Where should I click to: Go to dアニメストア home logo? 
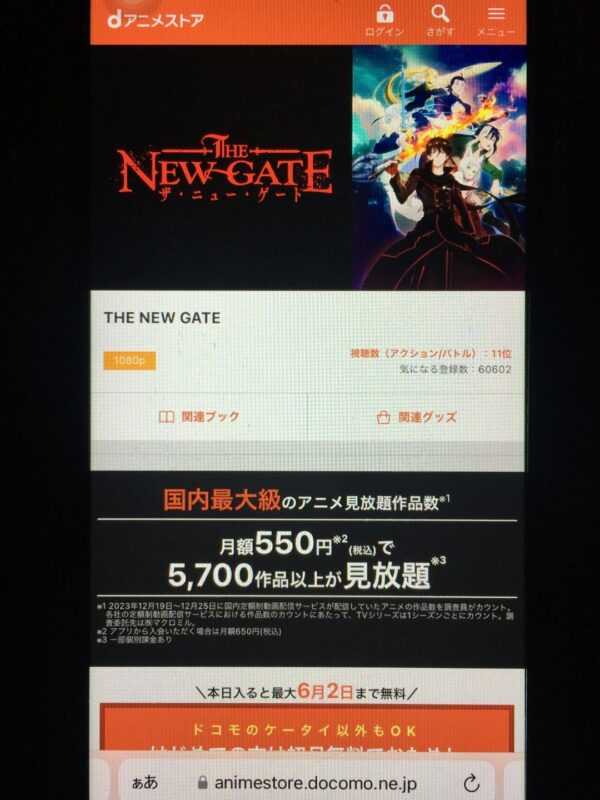click(x=155, y=19)
